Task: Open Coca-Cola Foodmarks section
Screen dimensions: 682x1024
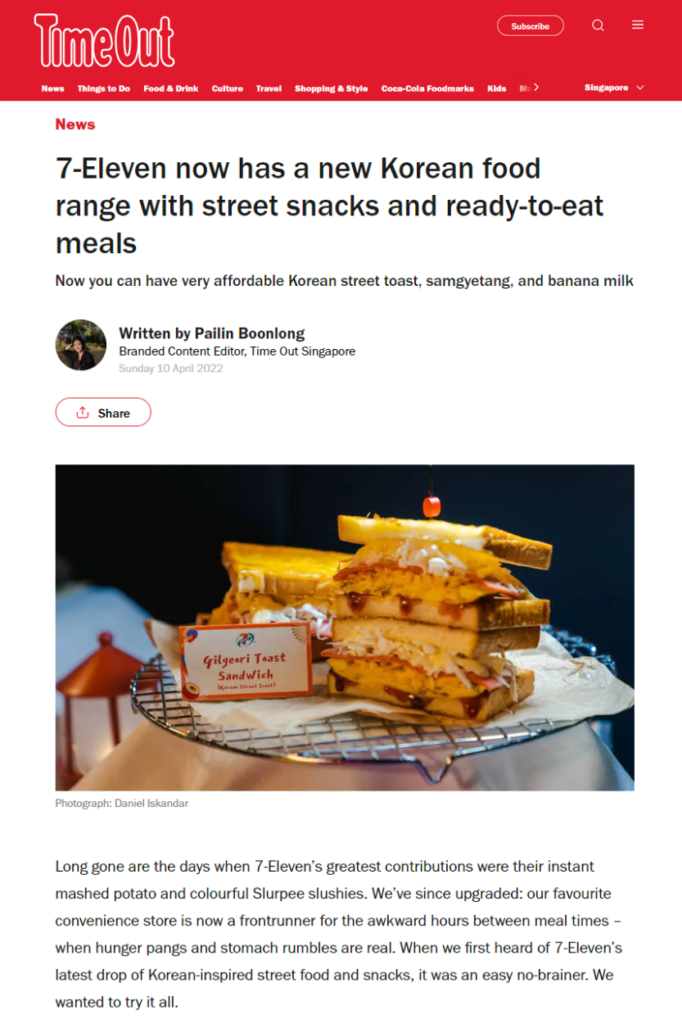Action: point(427,88)
